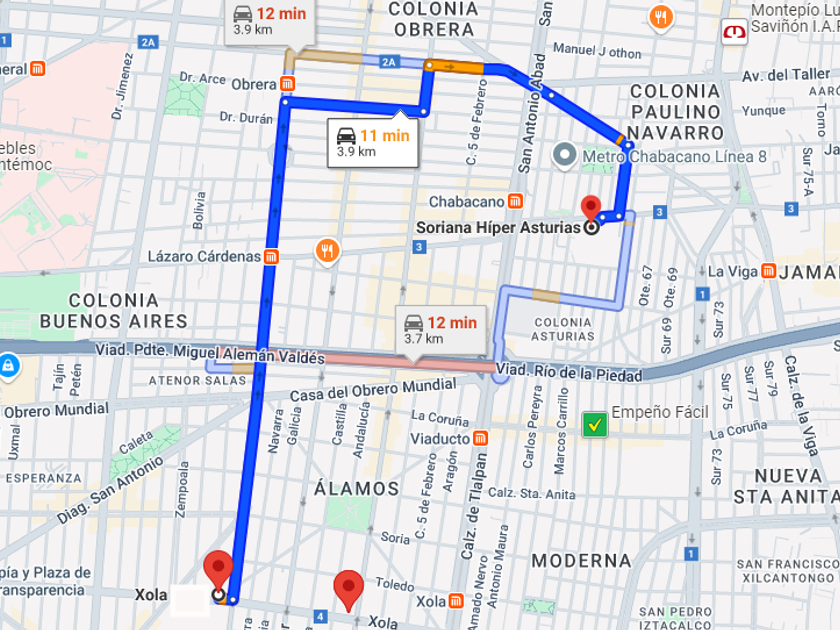Open the Montepío Luz Saviñón marker
840x630 pixels.
coord(734,32)
